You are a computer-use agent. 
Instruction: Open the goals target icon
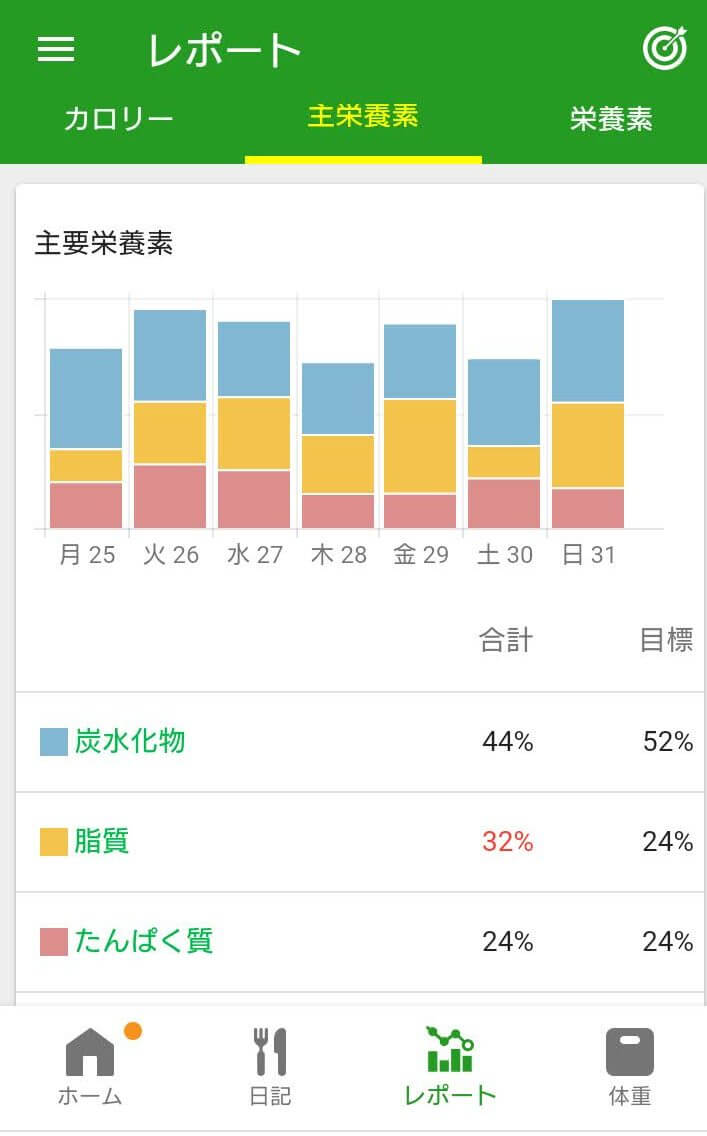[664, 49]
